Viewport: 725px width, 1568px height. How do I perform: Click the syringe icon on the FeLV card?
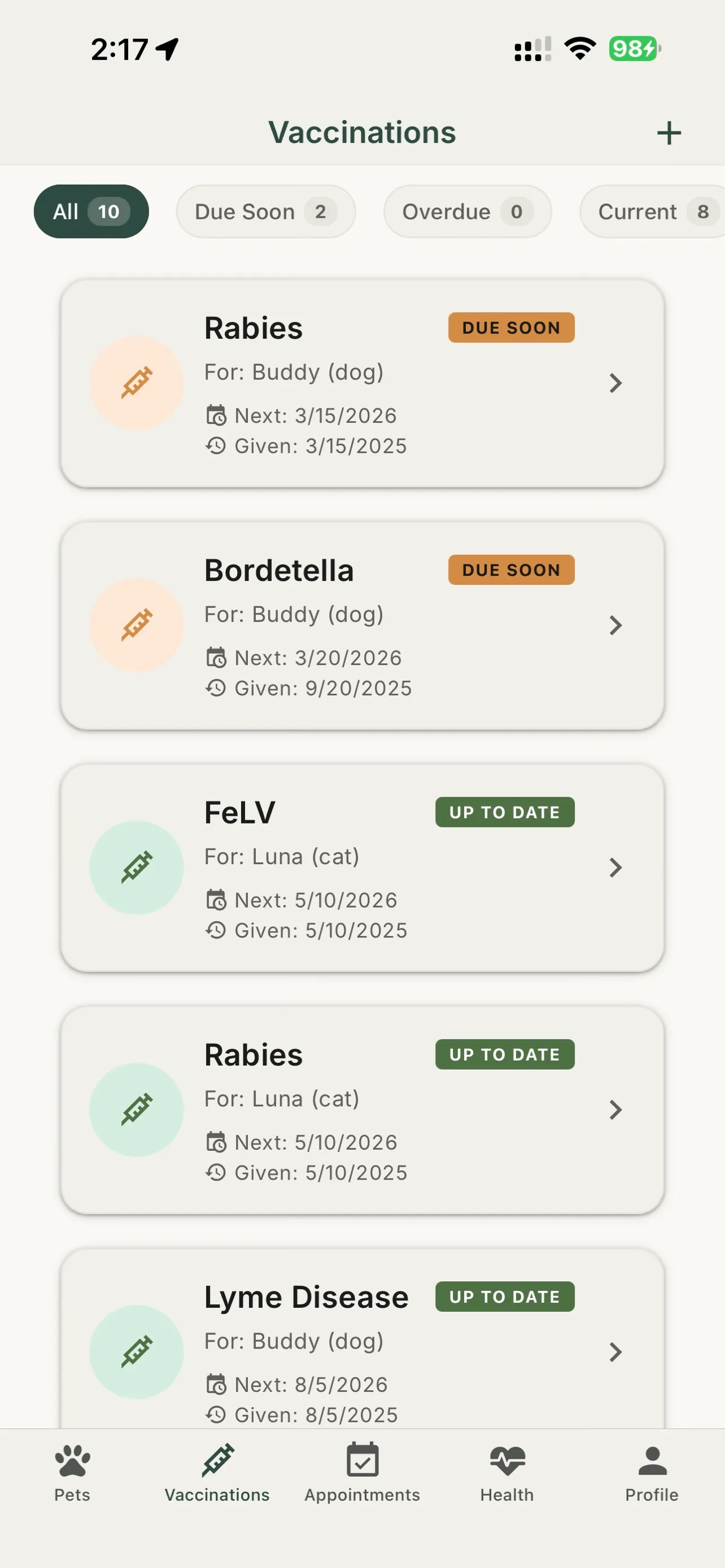(x=136, y=868)
